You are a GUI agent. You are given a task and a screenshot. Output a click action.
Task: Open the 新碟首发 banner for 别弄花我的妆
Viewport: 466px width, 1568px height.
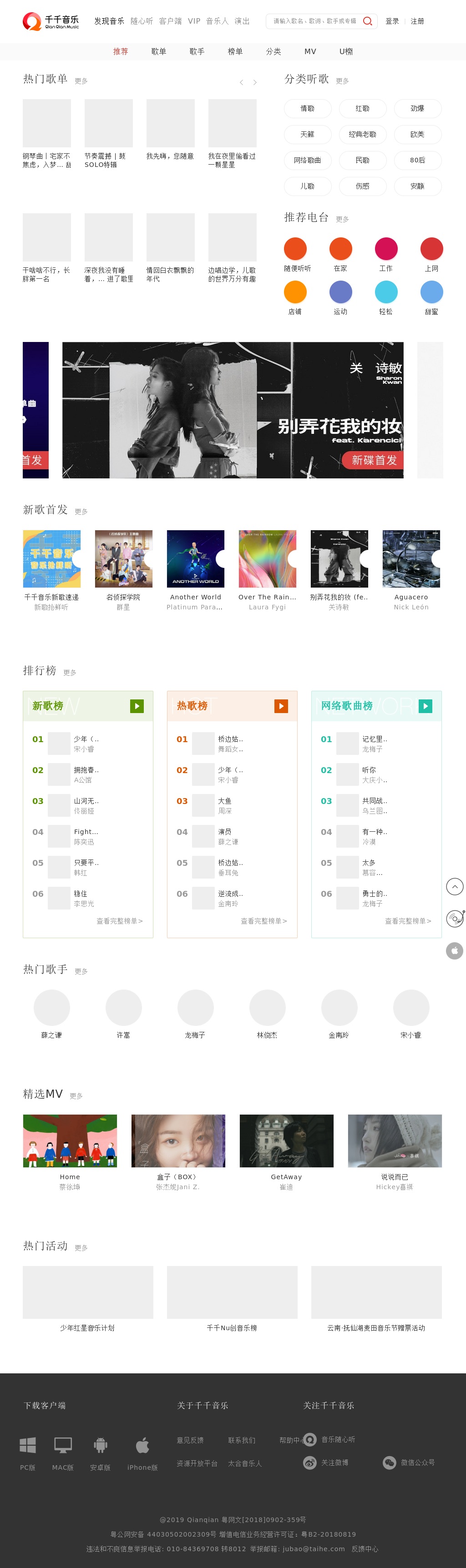233,410
